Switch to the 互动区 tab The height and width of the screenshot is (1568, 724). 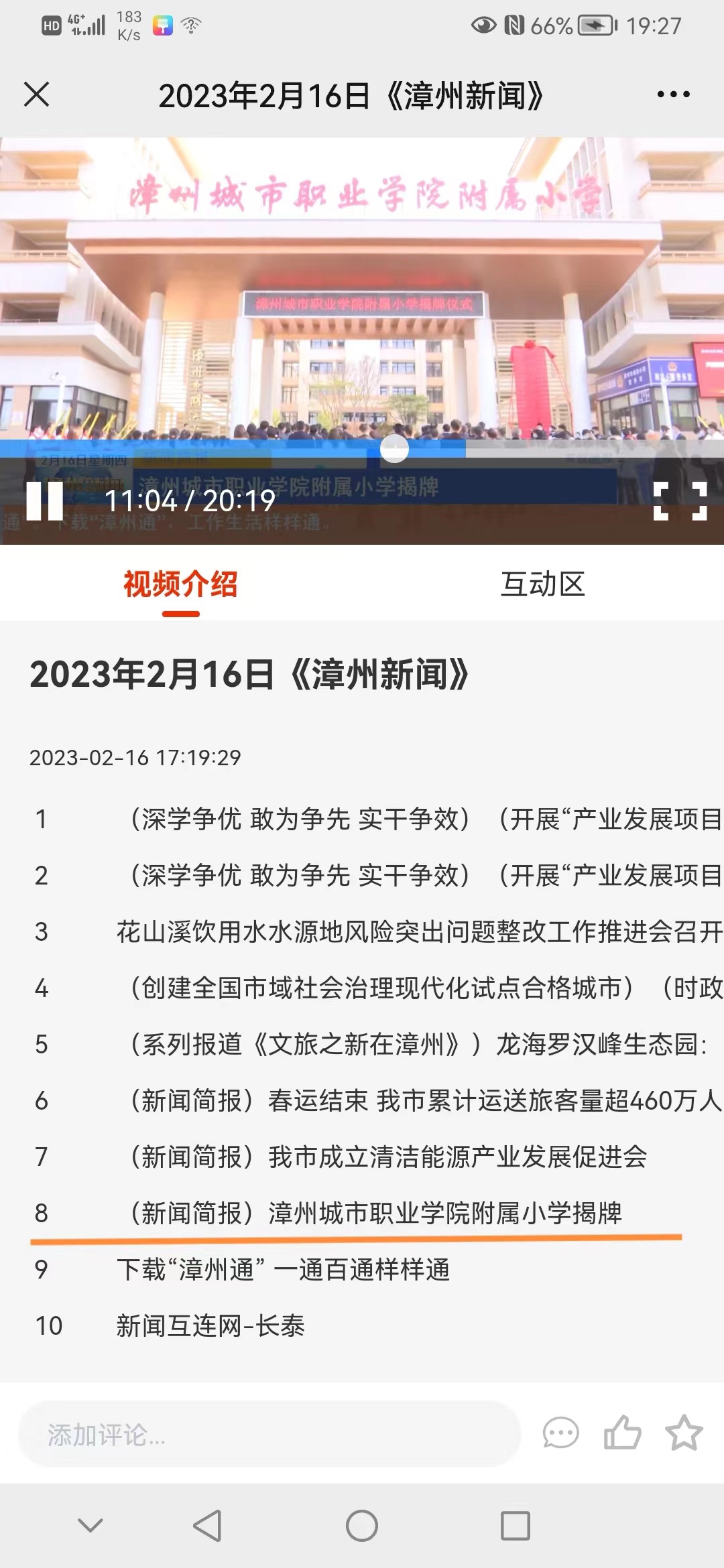point(543,584)
